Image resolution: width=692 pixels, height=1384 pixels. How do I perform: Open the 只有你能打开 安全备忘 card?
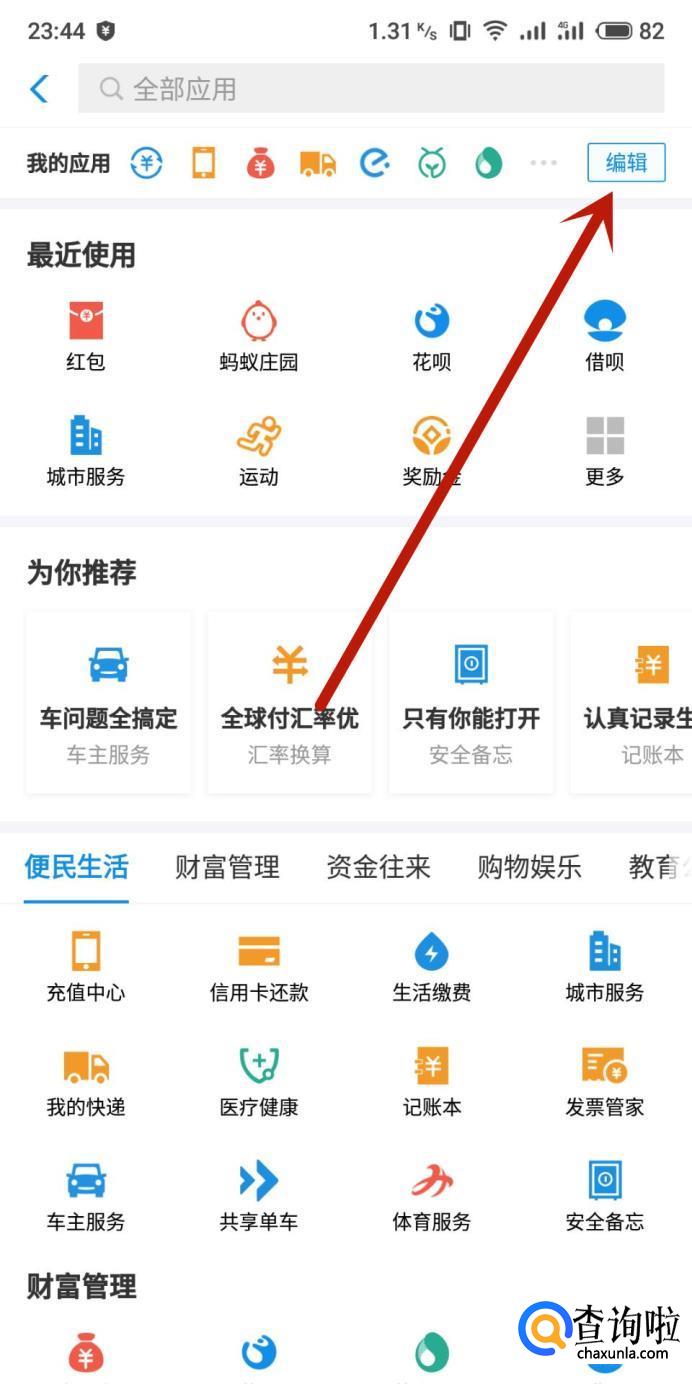pos(471,703)
